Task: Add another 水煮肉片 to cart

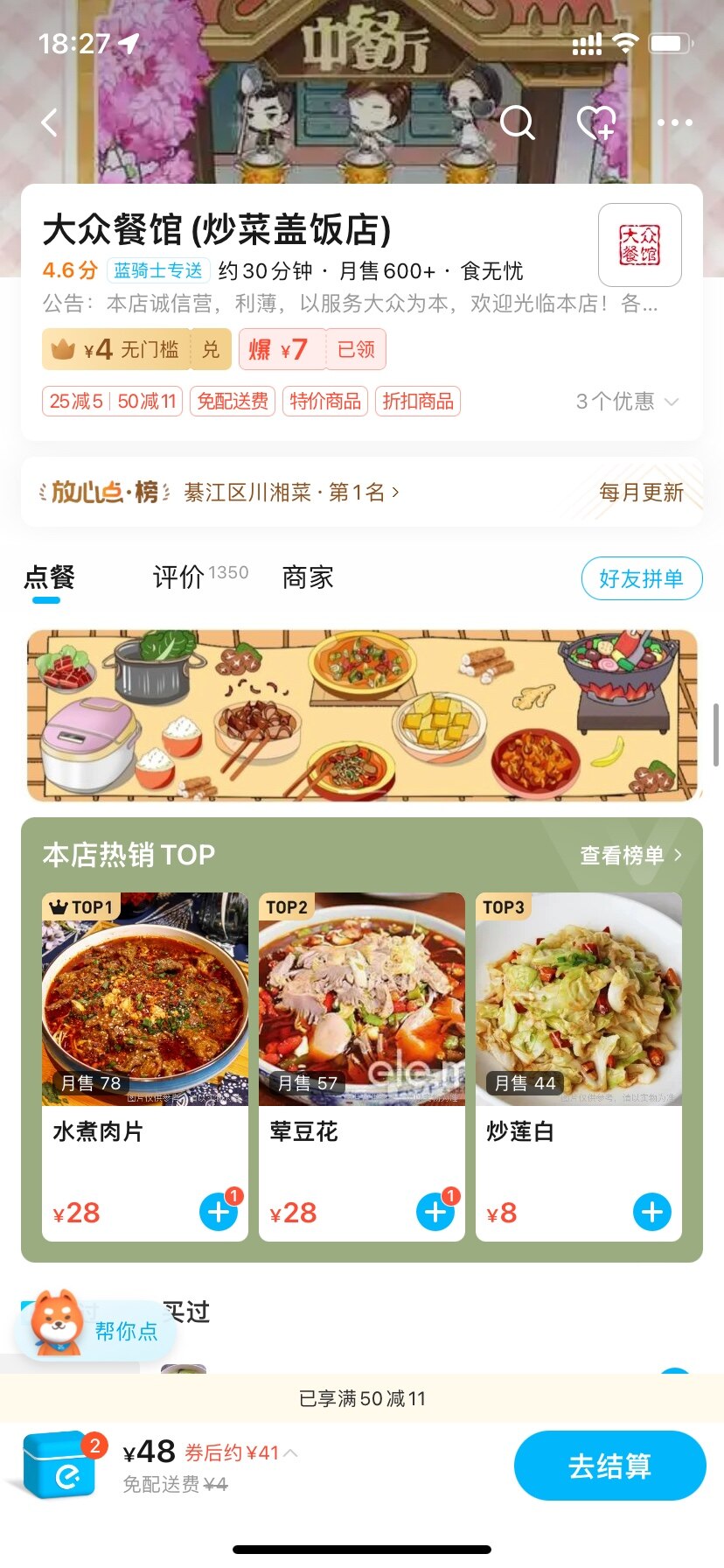Action: [219, 1213]
